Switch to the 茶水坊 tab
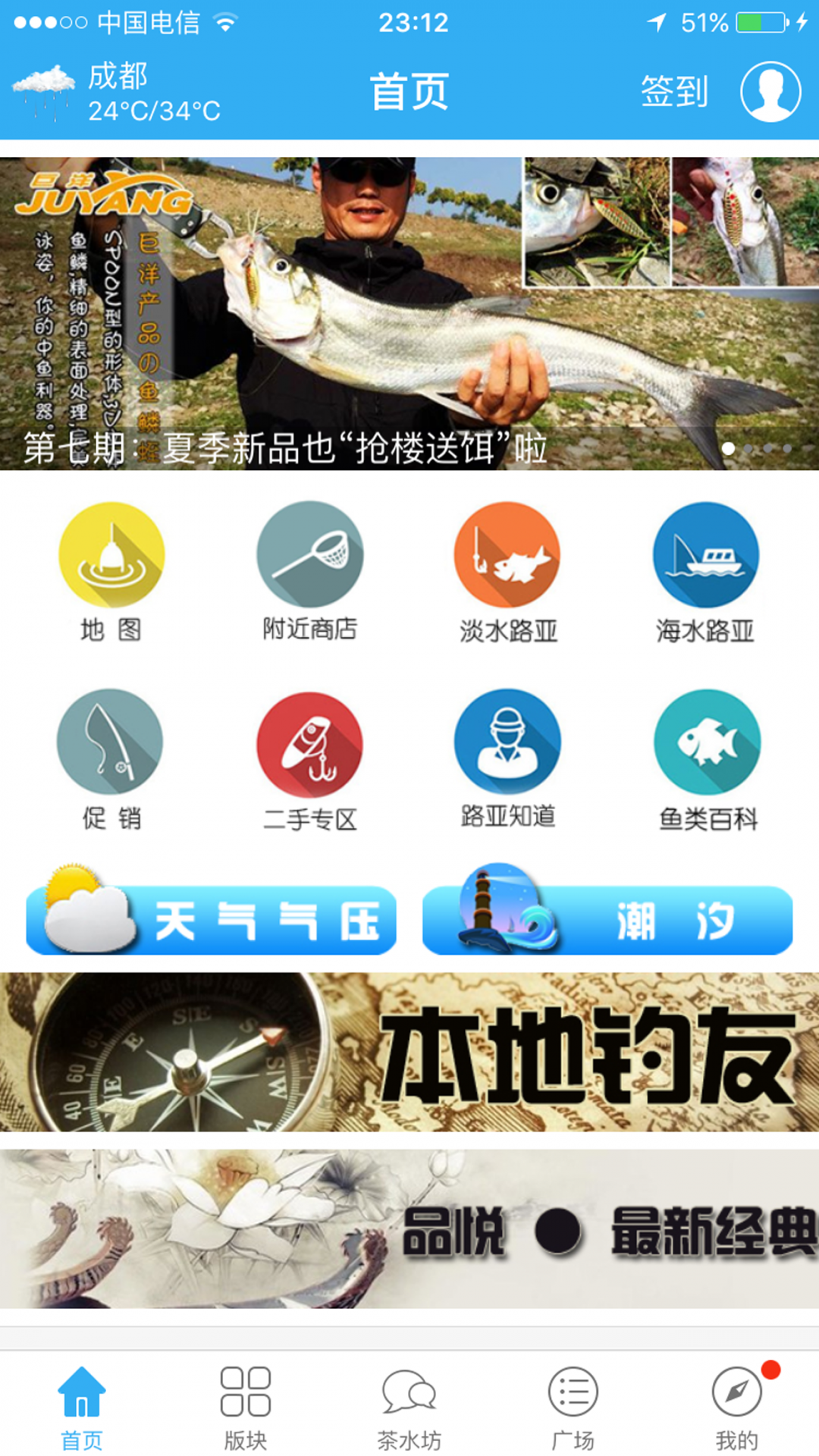The image size is (819, 1456). coord(409,1408)
